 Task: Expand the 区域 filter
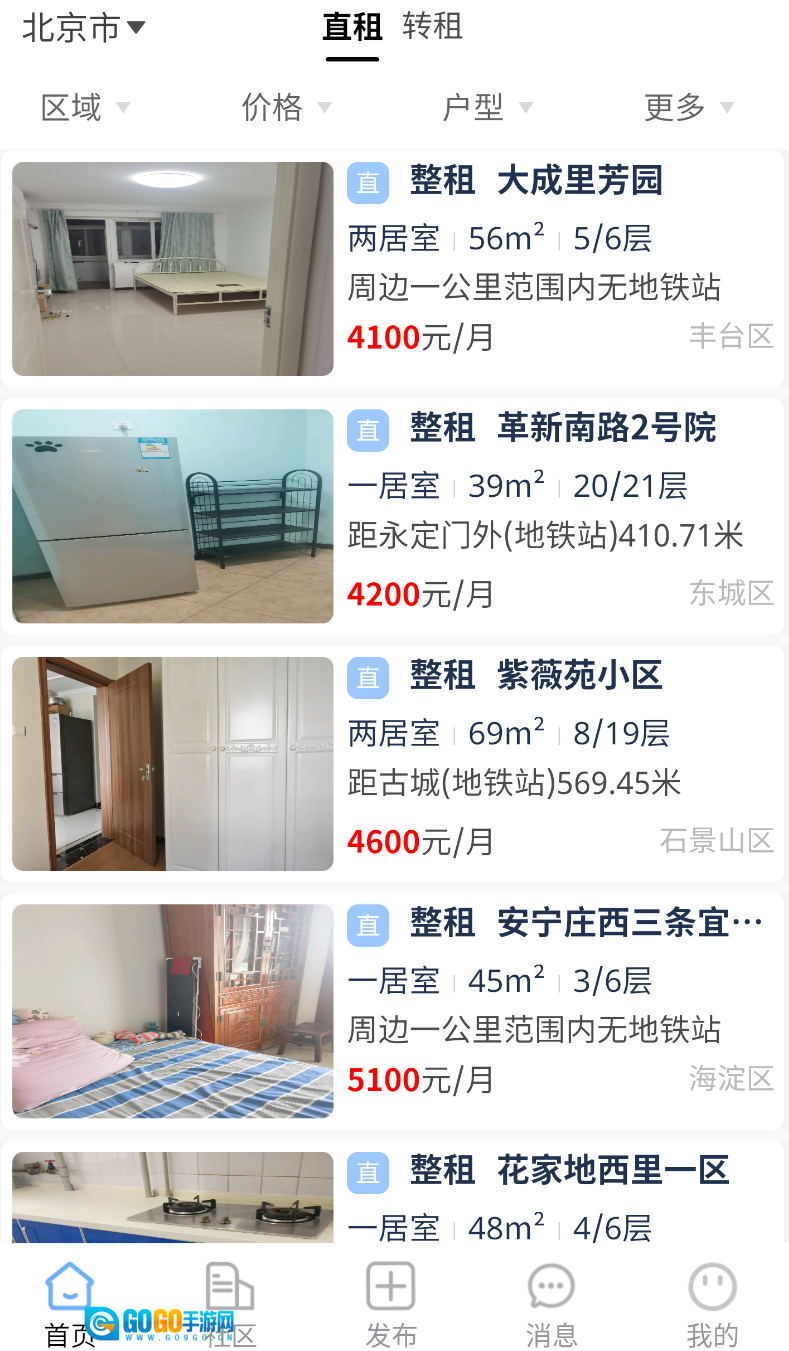[x=85, y=107]
